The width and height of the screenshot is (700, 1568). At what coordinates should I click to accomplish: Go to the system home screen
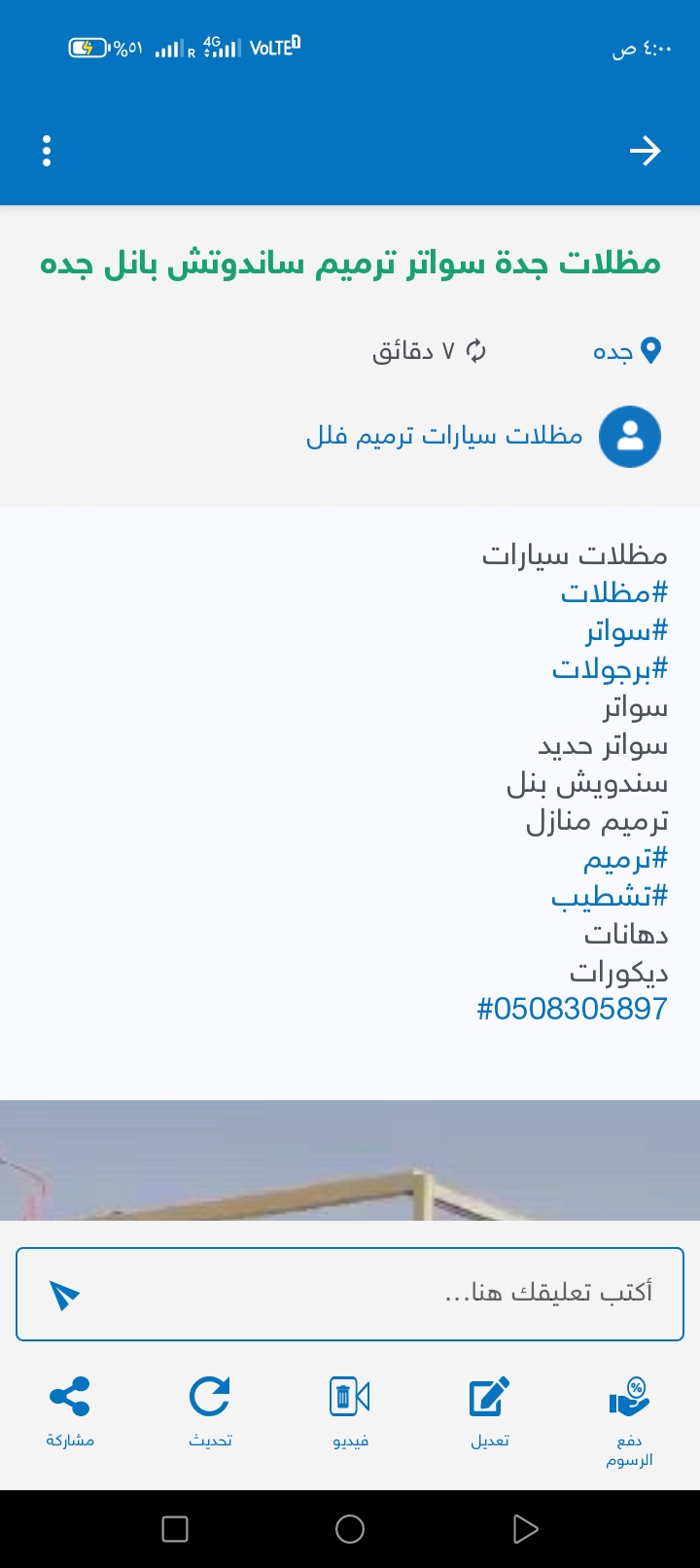coord(350,1529)
